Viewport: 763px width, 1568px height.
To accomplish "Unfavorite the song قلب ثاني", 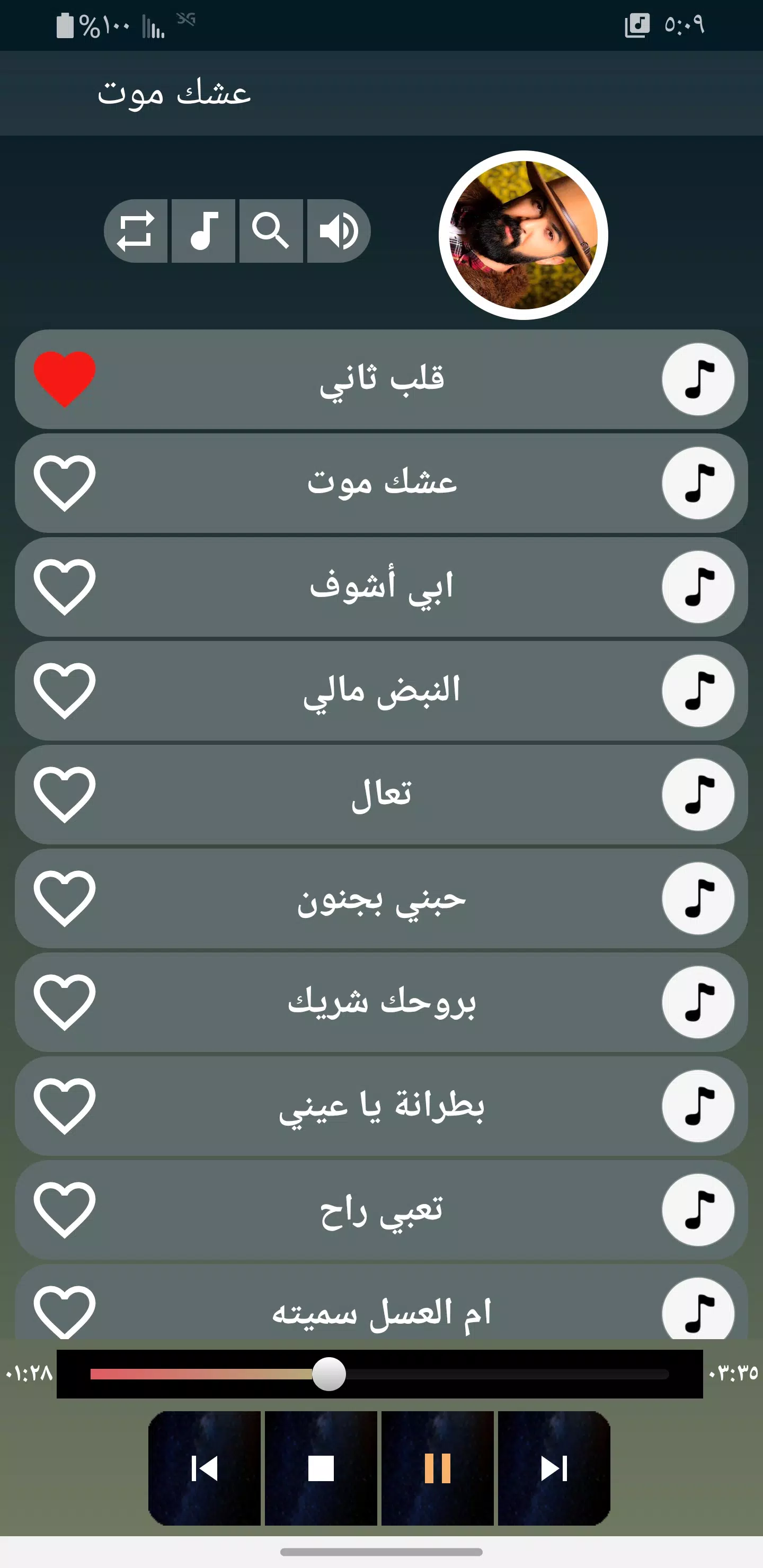I will point(65,379).
